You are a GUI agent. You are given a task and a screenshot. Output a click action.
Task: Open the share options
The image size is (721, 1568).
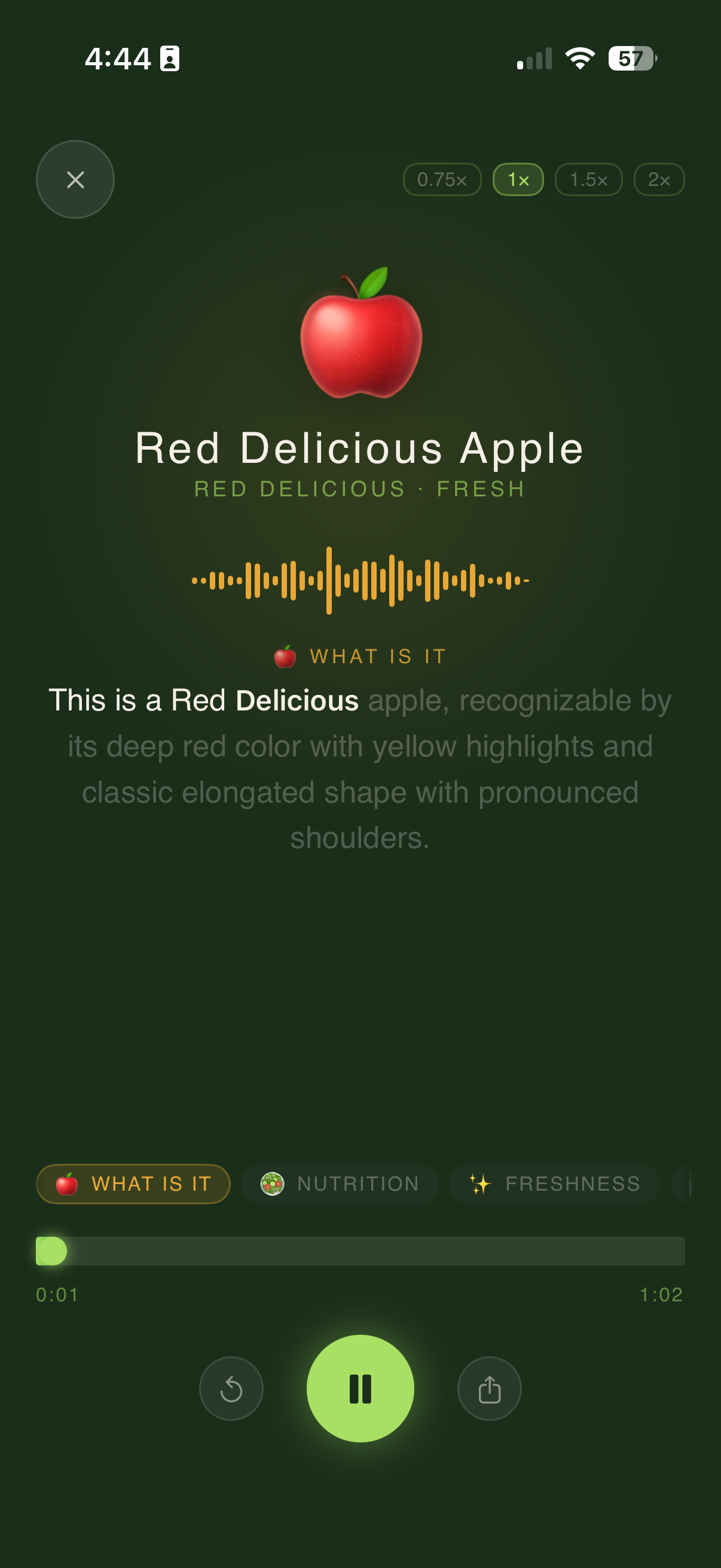489,1389
